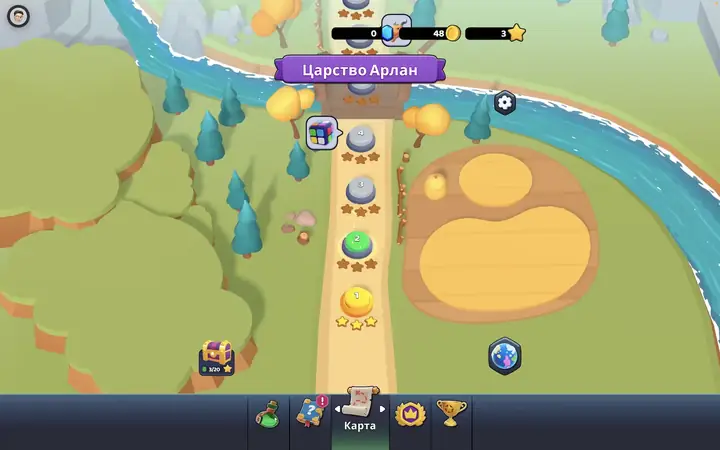Select the Карта map tab
The width and height of the screenshot is (720, 450).
coord(360,410)
